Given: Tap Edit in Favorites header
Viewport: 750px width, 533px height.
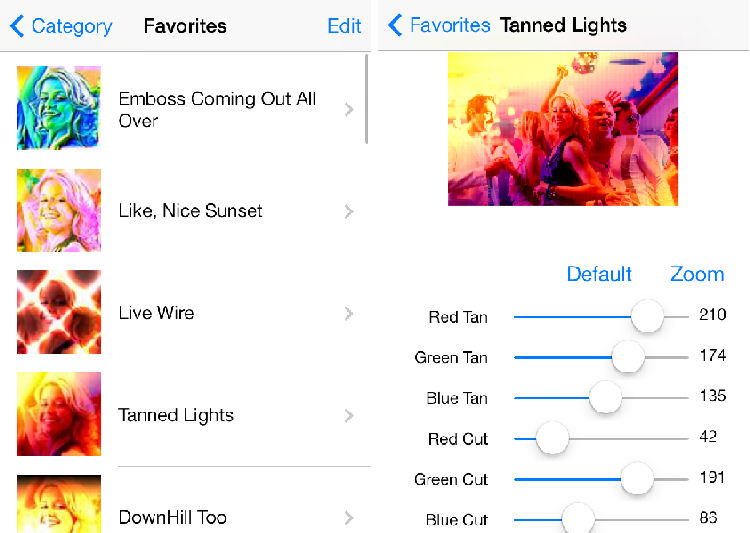Looking at the screenshot, I should click(x=344, y=26).
